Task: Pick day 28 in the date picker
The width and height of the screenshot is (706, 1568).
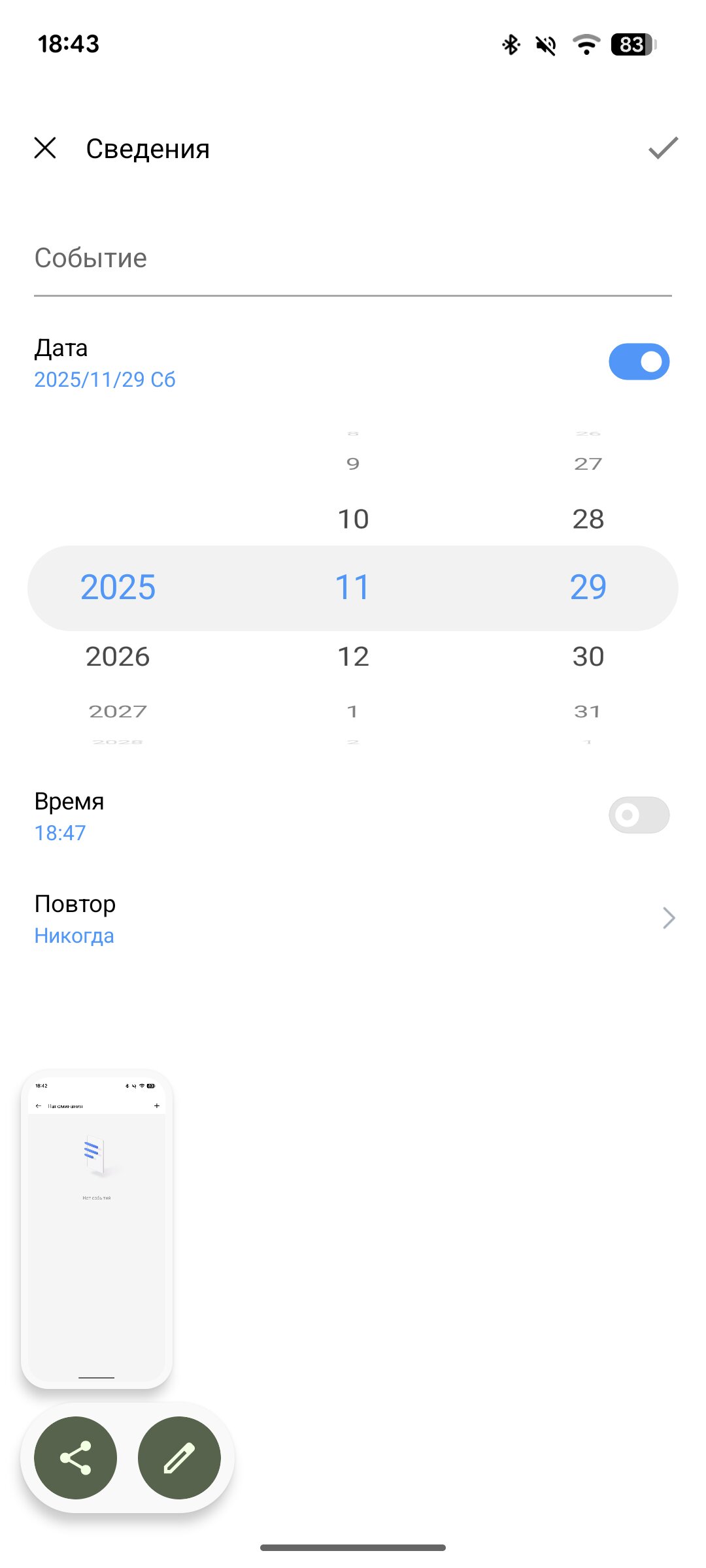Action: [588, 519]
